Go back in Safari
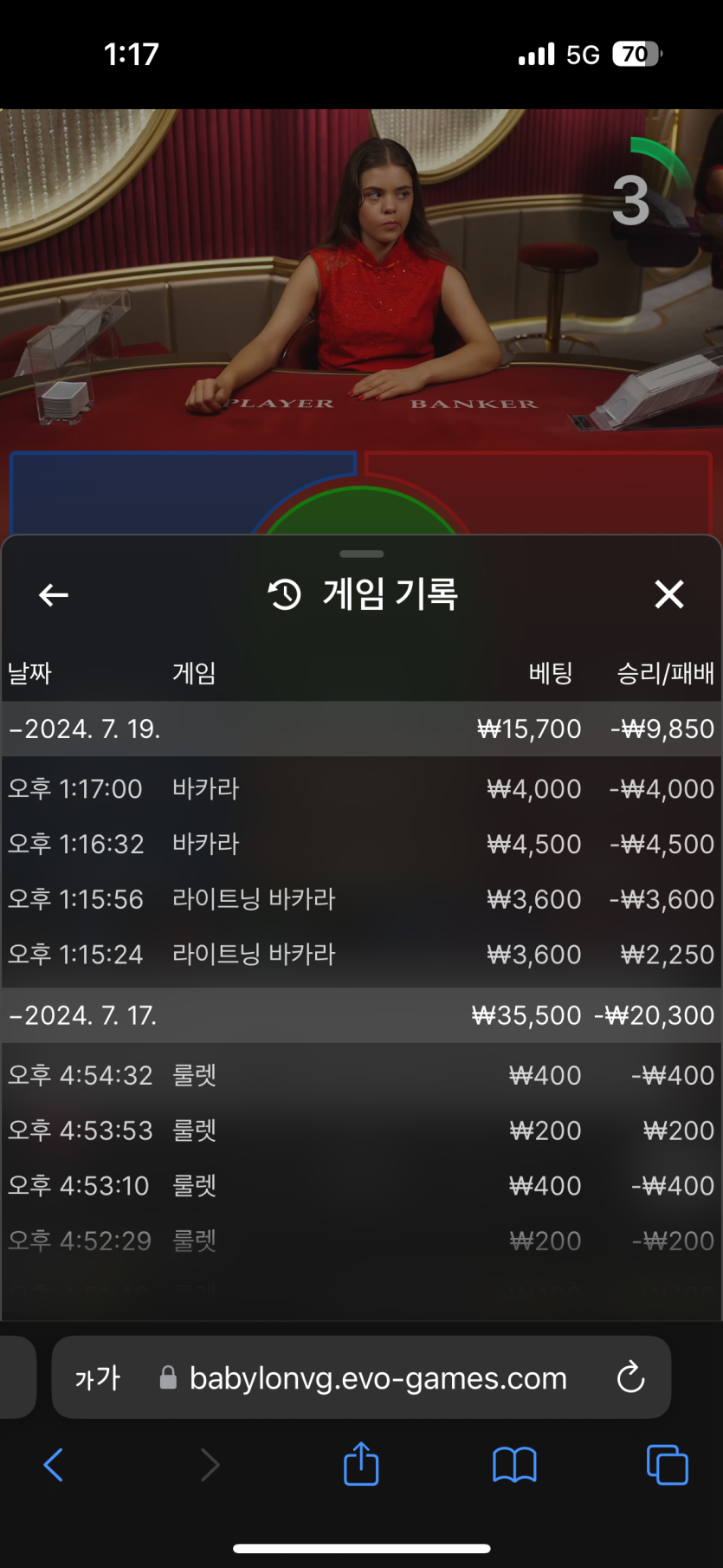Screen dimensions: 723x1568 [x=54, y=1465]
